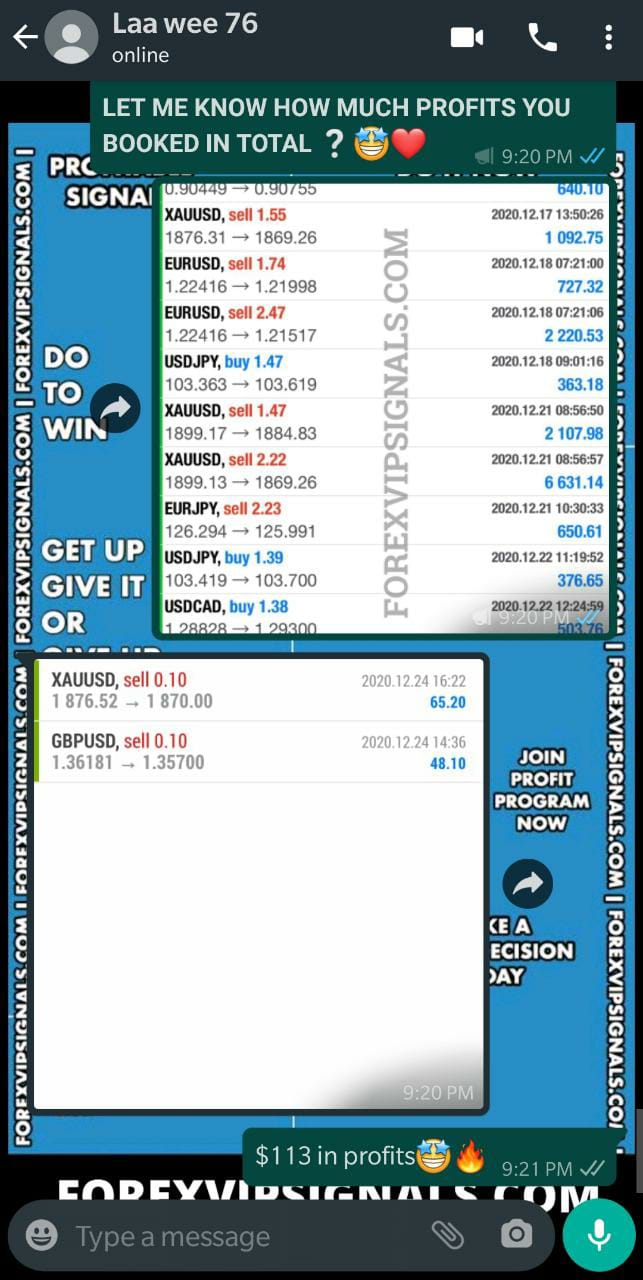Open the emoji picker
The width and height of the screenshot is (643, 1280).
41,1236
